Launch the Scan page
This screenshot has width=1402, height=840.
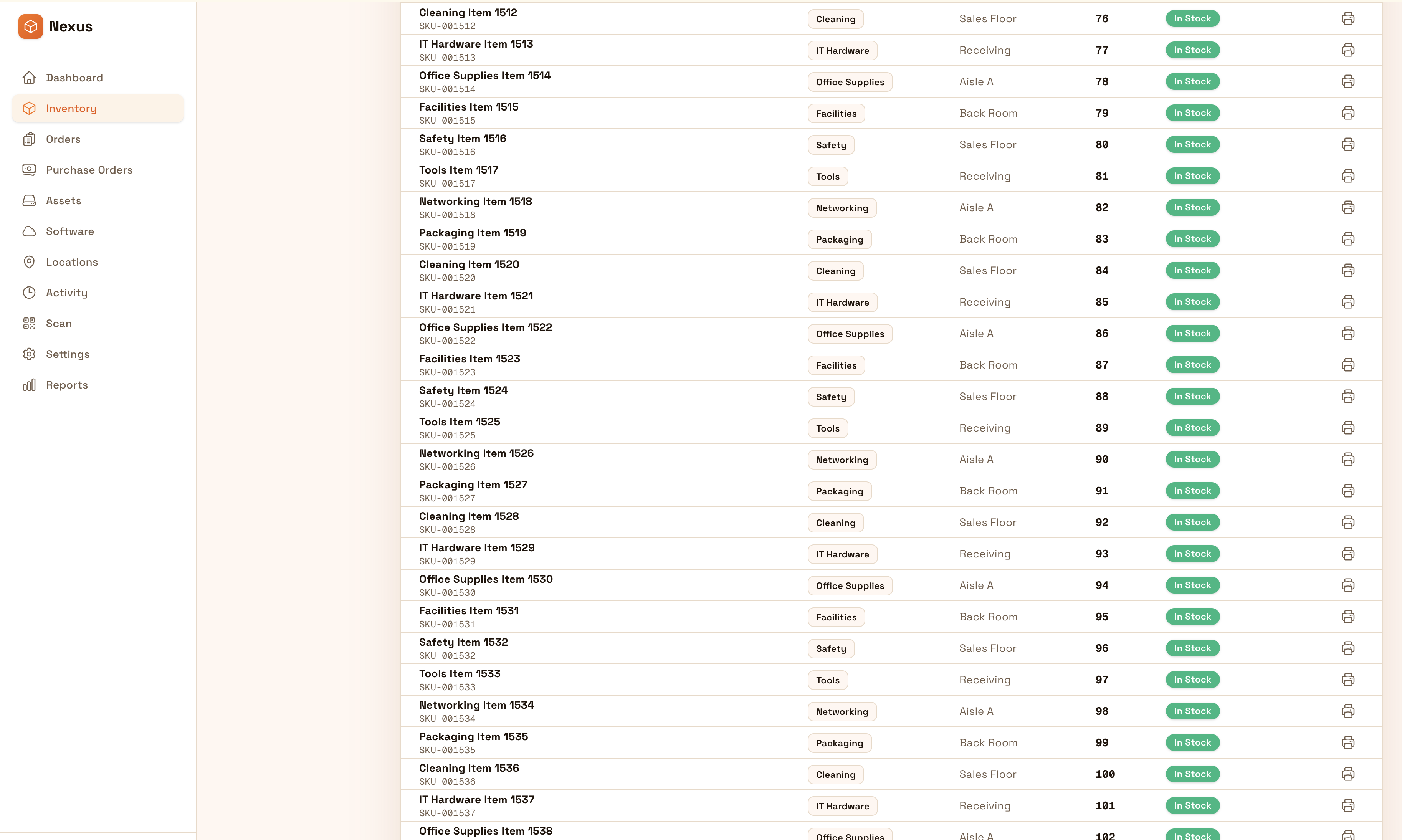tap(58, 323)
